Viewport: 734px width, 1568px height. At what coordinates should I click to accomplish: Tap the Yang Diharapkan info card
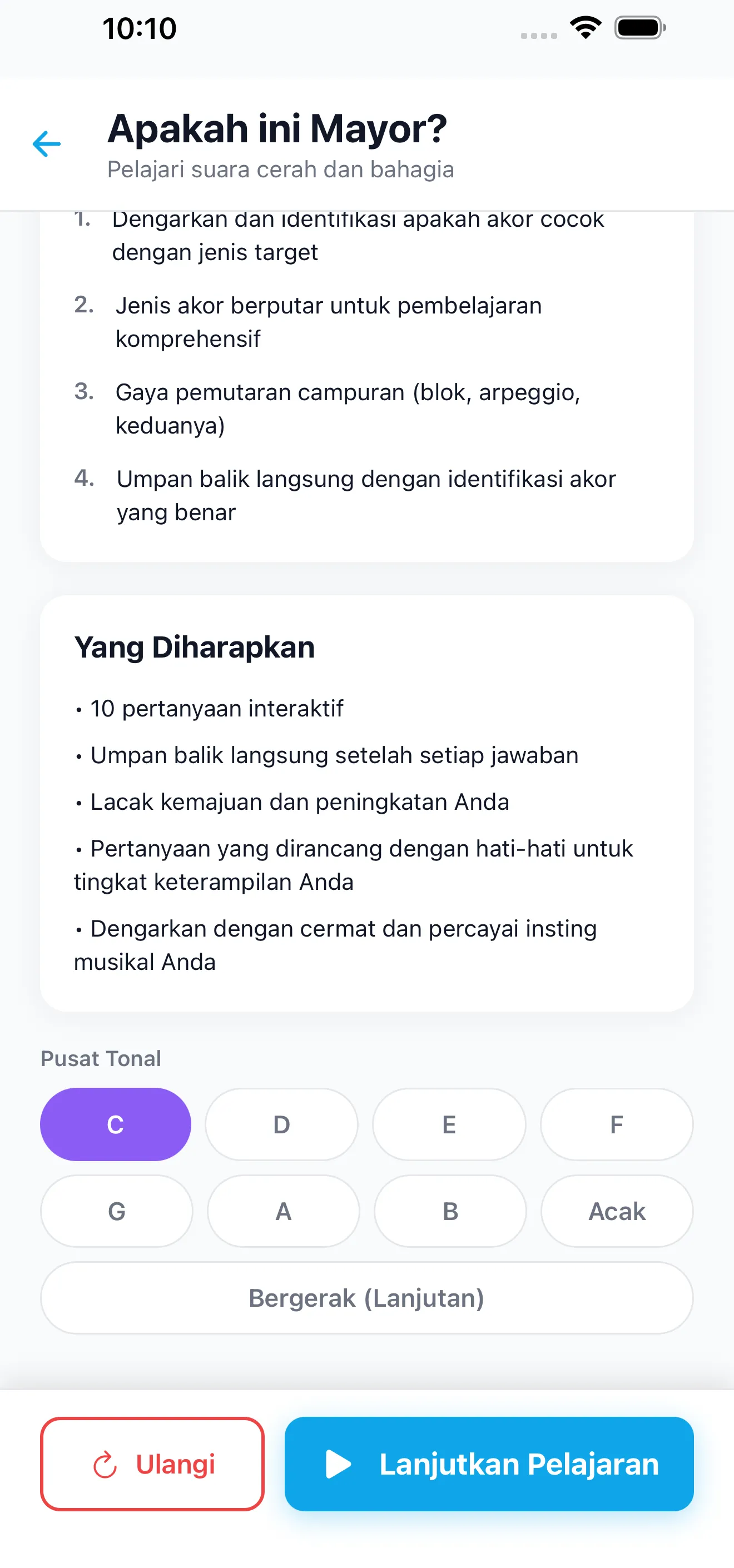click(366, 804)
